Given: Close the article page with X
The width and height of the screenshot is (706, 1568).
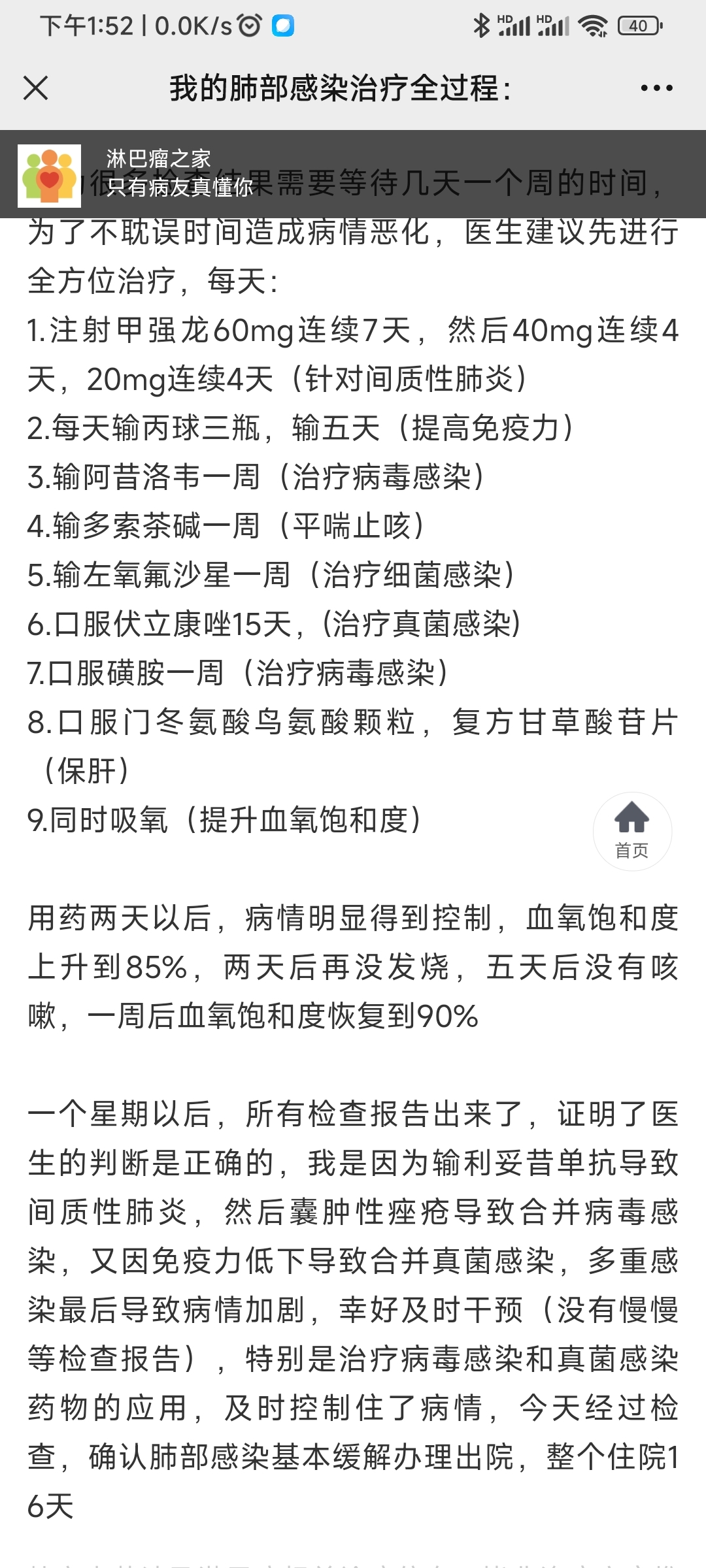Looking at the screenshot, I should pyautogui.click(x=35, y=88).
